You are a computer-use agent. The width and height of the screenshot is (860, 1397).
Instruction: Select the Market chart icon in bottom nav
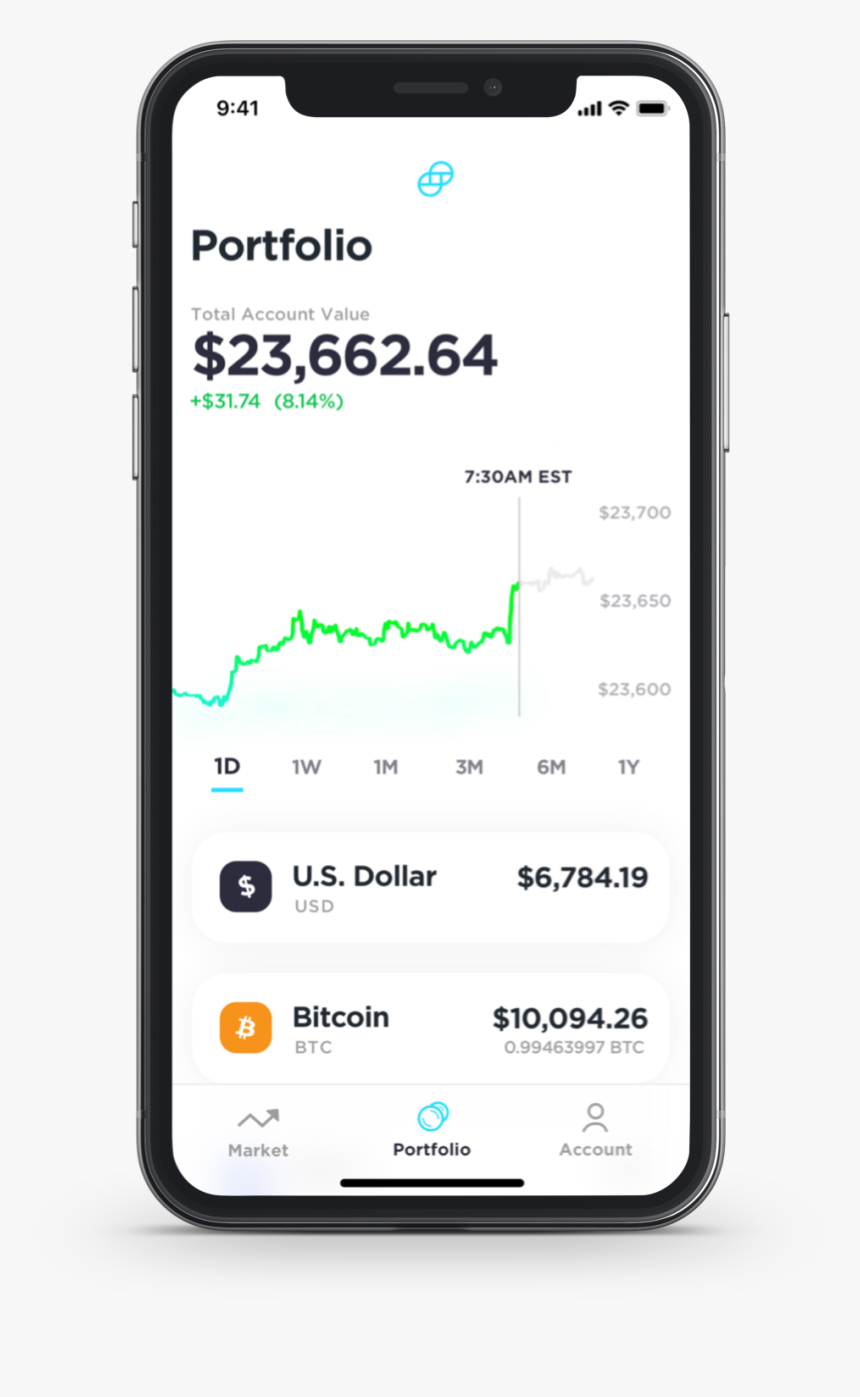(258, 1119)
